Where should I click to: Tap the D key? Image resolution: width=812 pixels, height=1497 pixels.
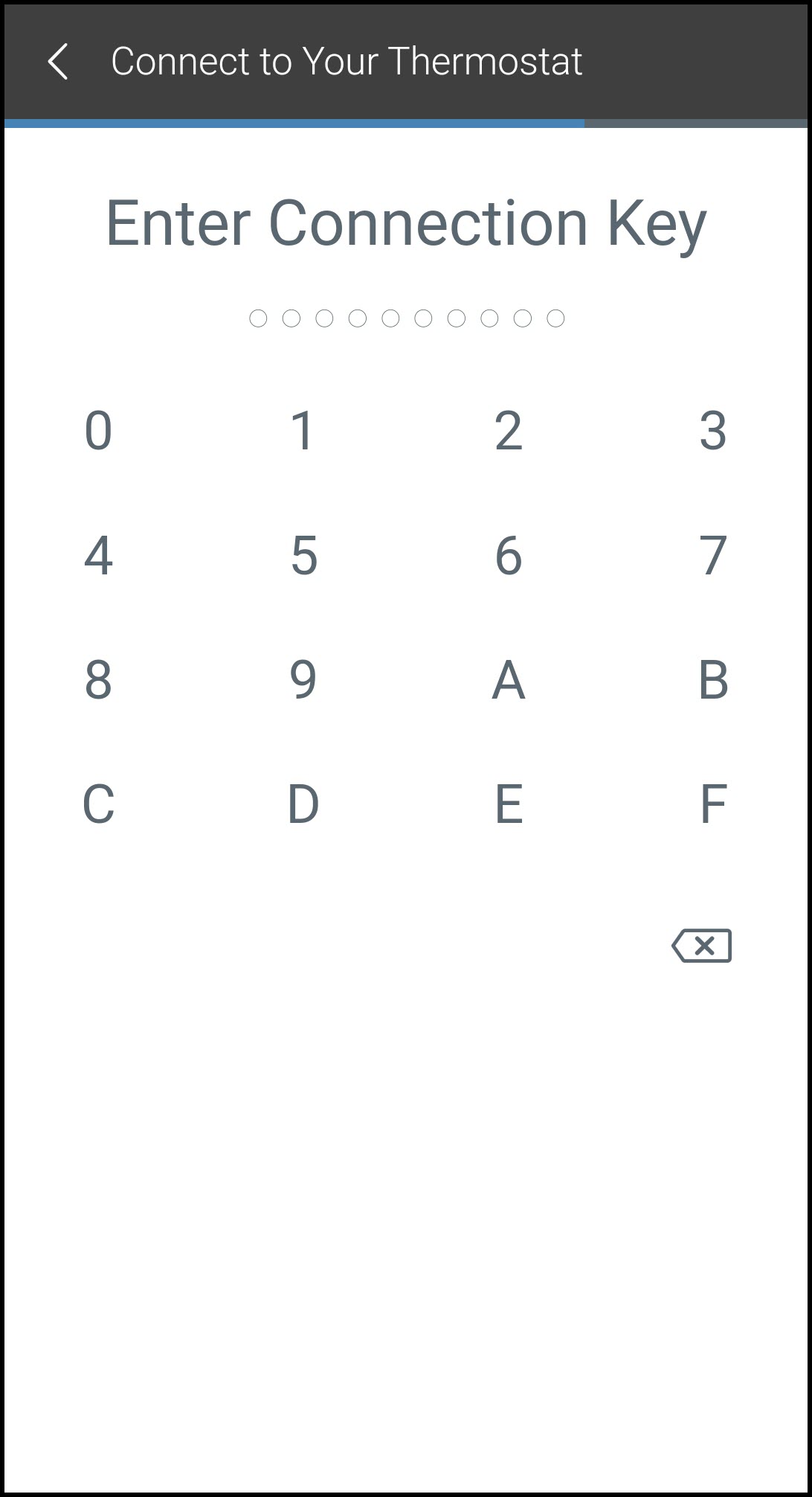coord(303,804)
